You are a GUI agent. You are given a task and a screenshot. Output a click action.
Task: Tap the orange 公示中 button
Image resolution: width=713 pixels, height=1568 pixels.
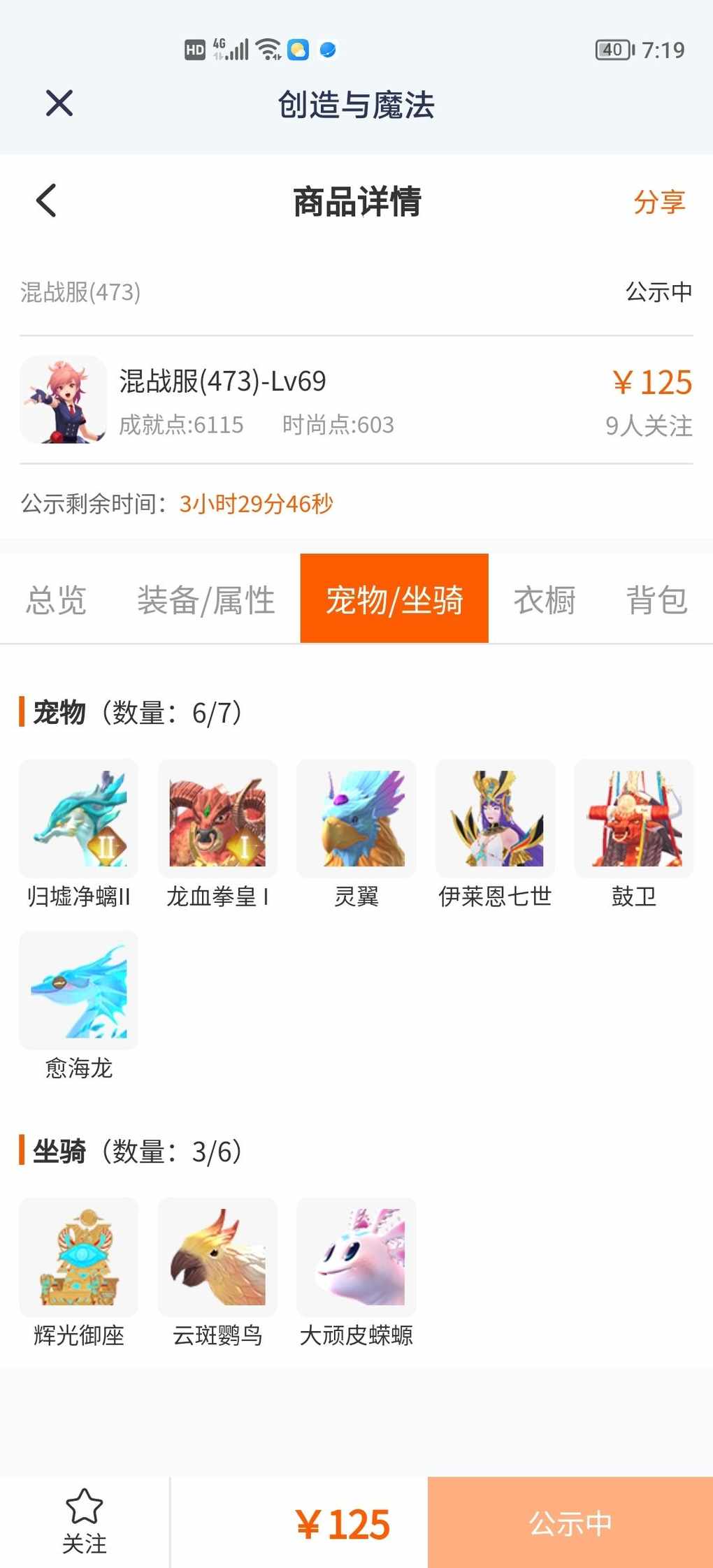[x=570, y=1523]
